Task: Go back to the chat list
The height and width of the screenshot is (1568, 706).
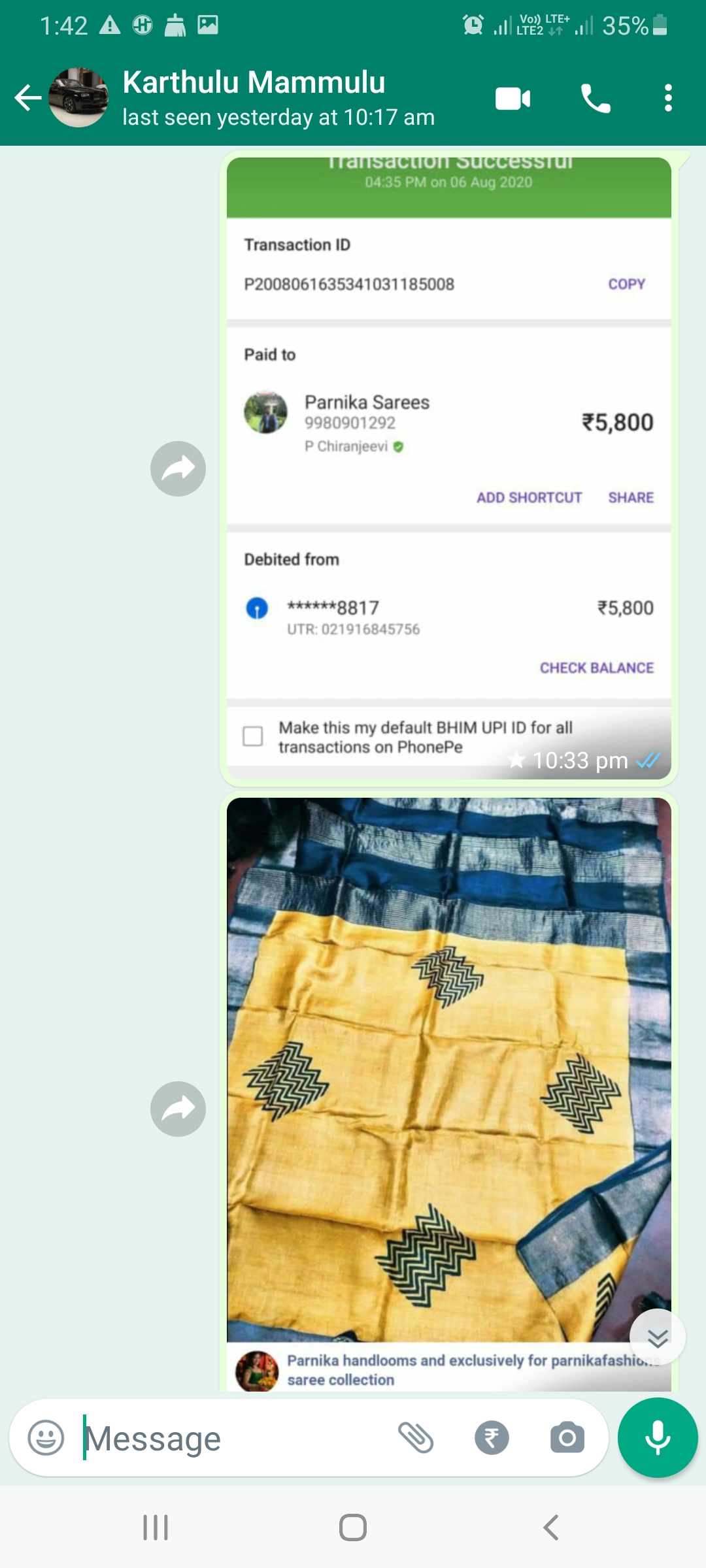Action: coord(27,98)
